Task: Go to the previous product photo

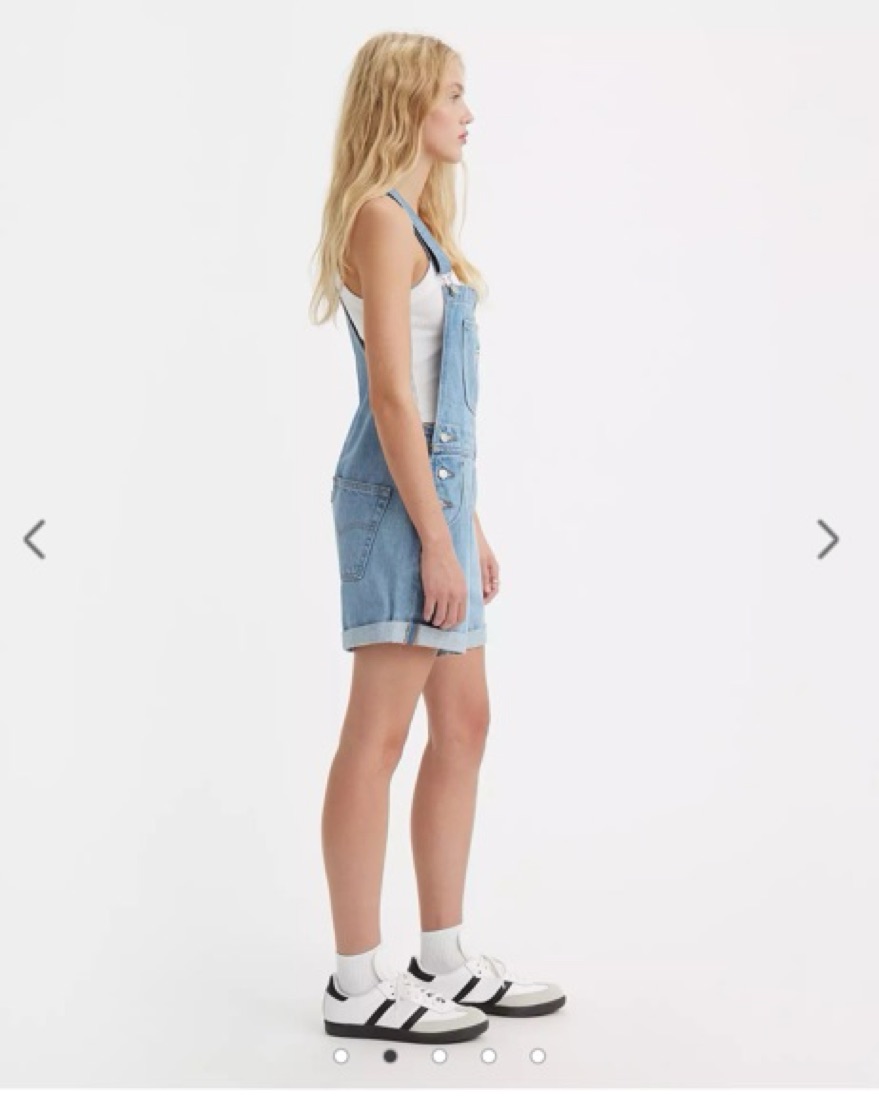Action: coord(34,539)
